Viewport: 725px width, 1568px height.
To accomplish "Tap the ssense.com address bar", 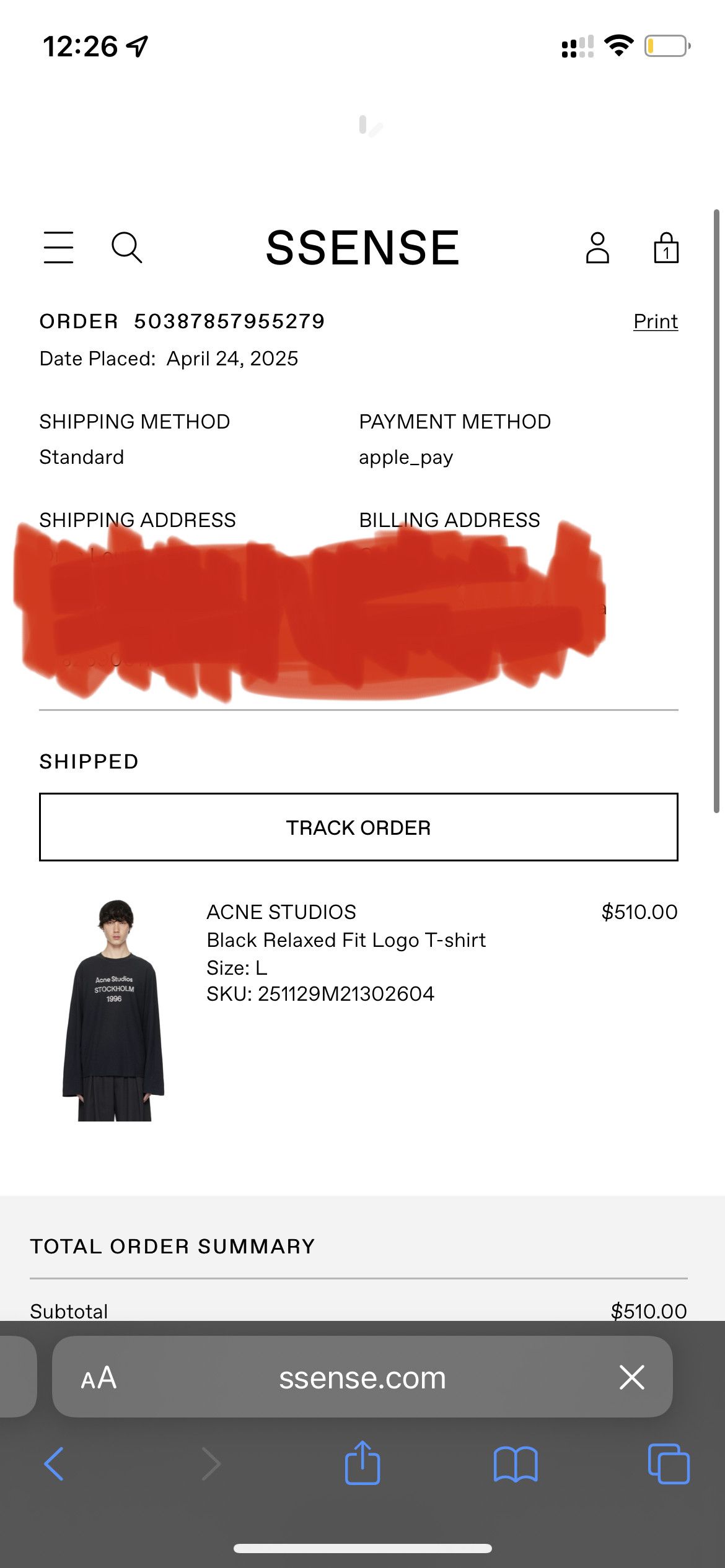I will 362,1378.
